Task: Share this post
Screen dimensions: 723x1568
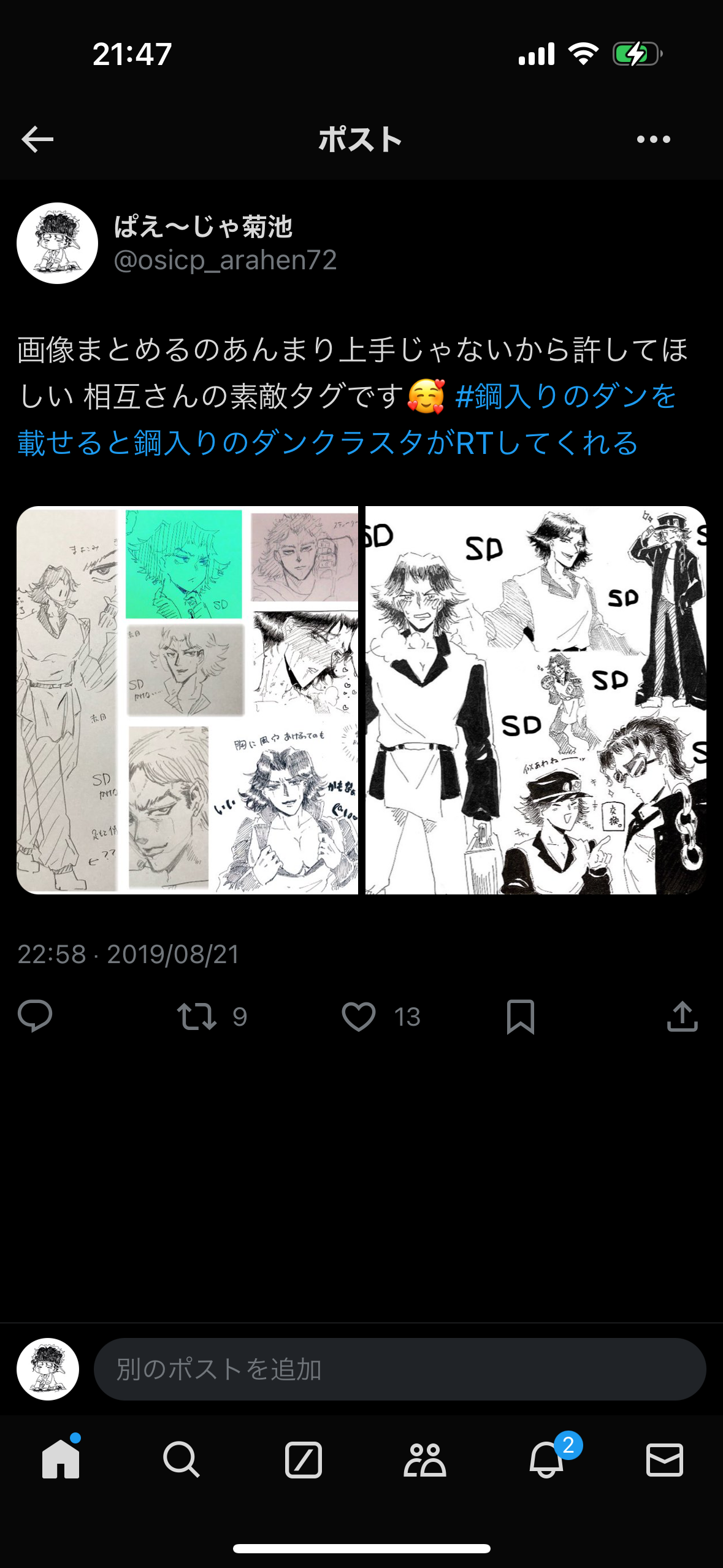Action: pos(682,1017)
